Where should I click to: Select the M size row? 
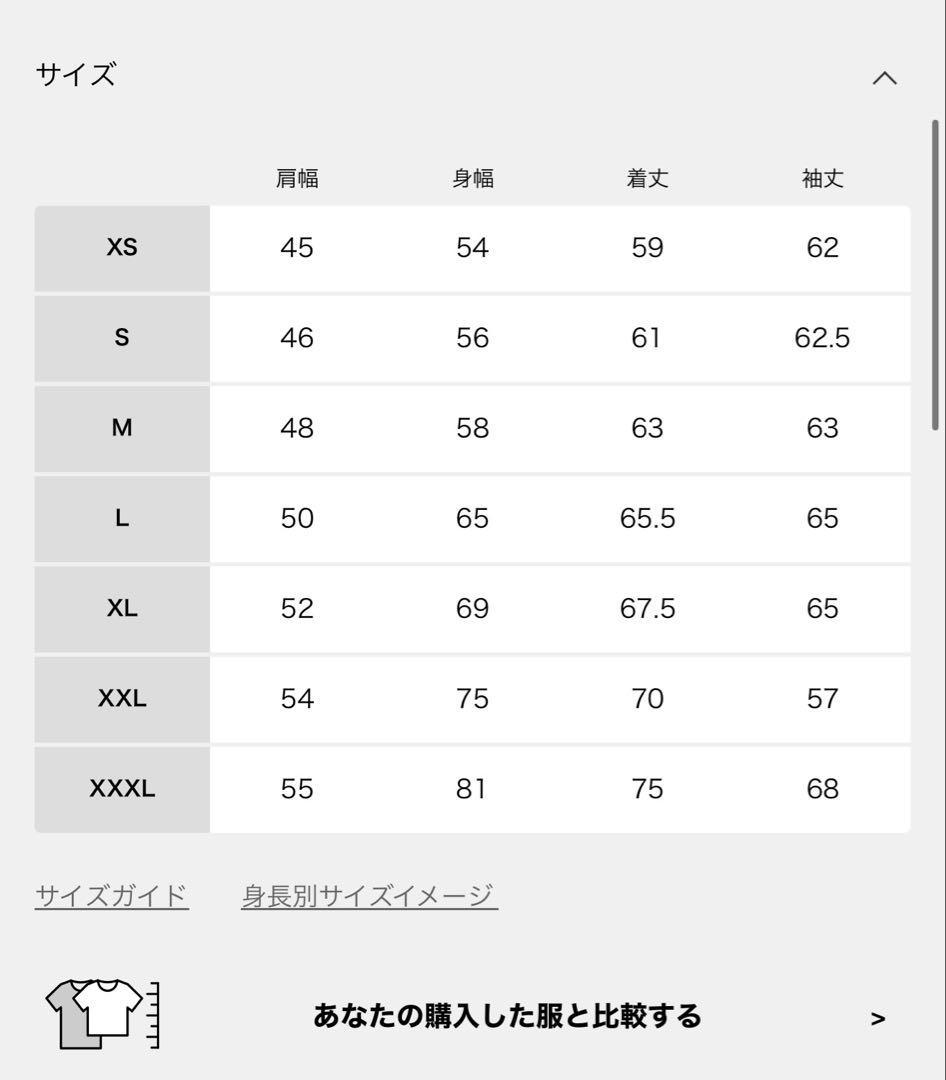click(122, 428)
